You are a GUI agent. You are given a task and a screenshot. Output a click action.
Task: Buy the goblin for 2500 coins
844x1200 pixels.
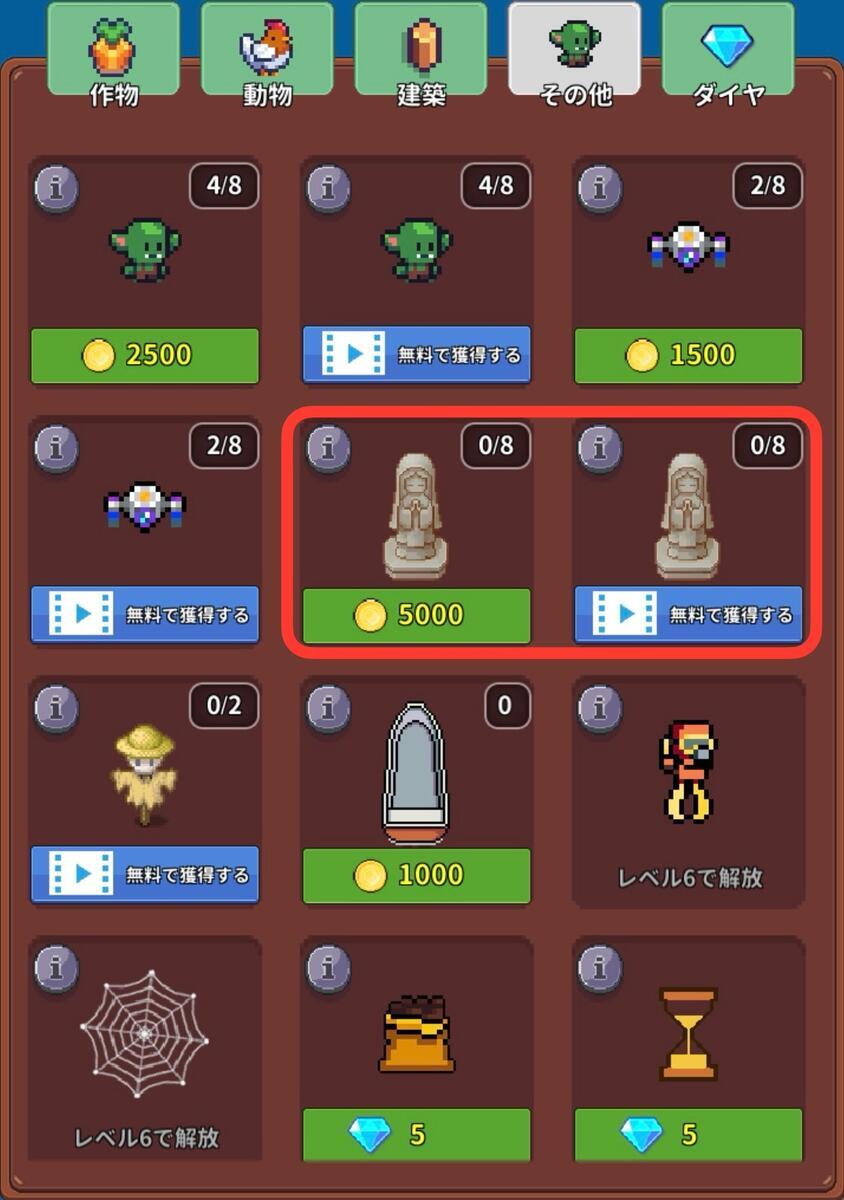click(x=145, y=355)
